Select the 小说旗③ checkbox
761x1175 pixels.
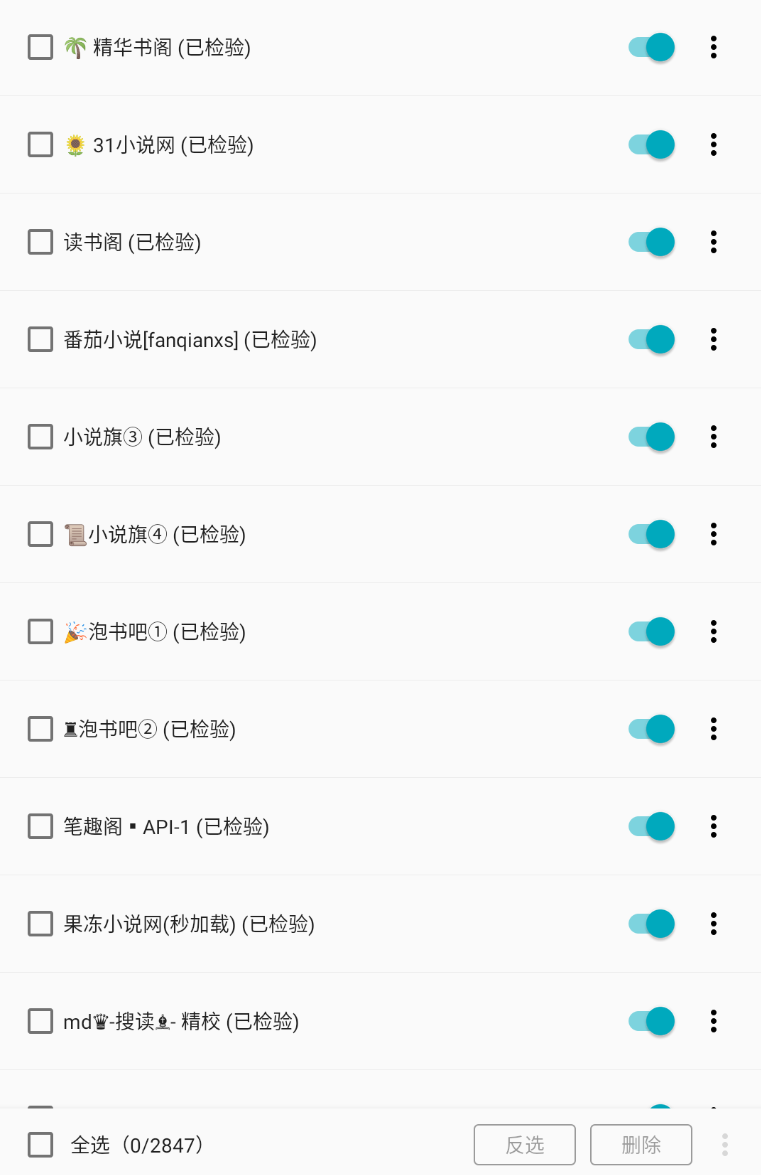[x=40, y=437]
